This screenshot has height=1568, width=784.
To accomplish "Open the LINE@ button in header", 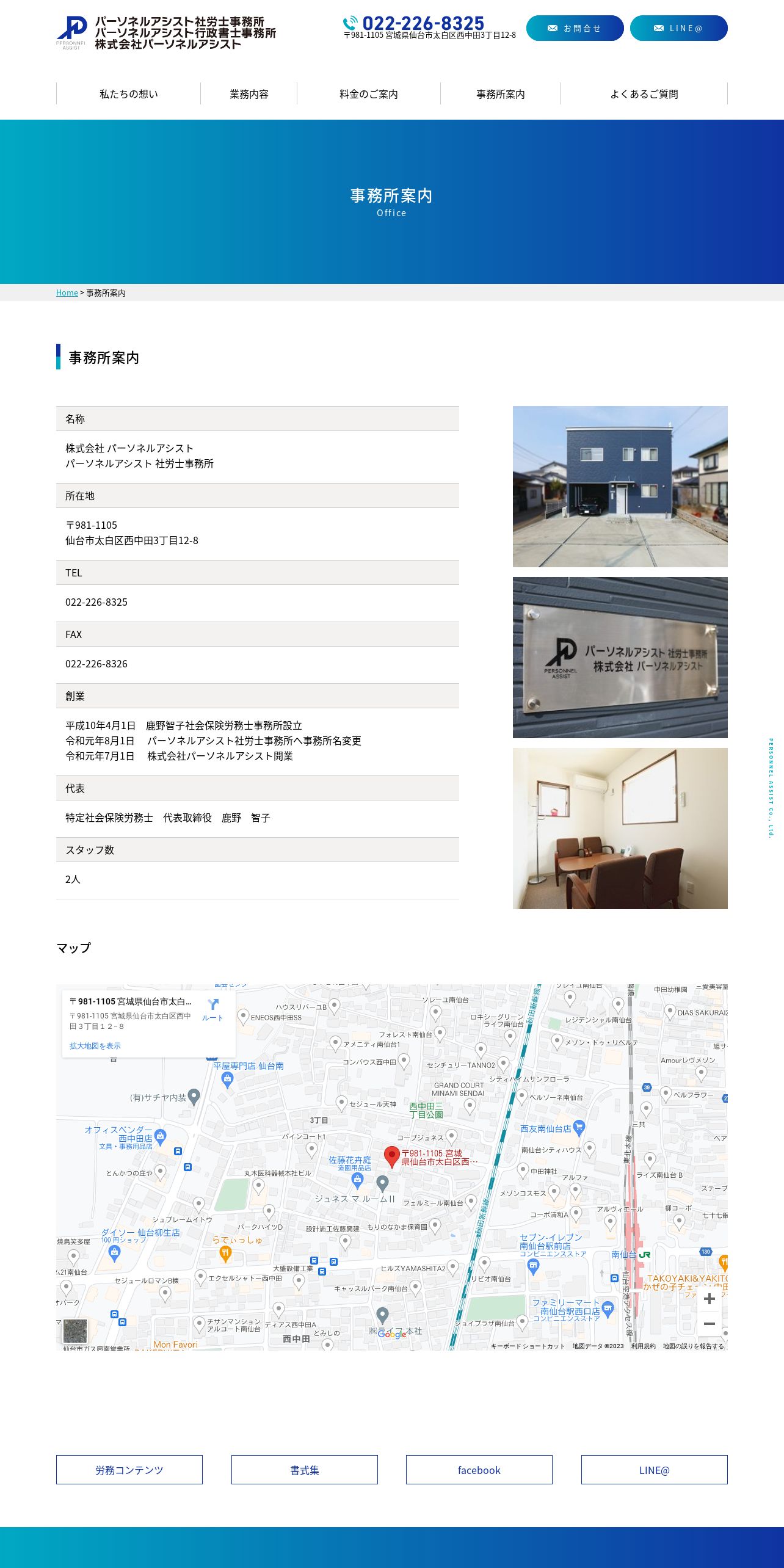I will tap(678, 28).
